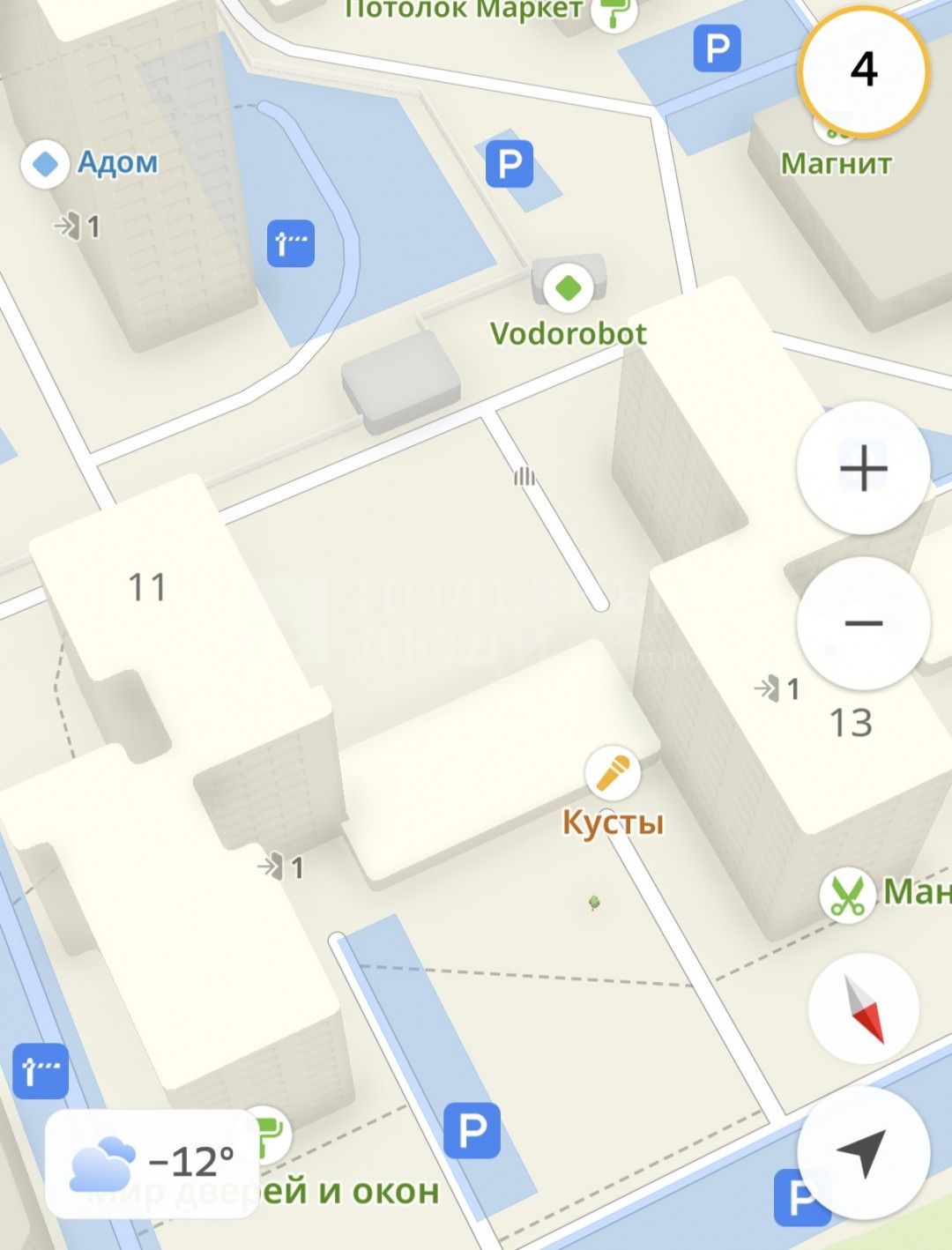Open the weather widget showing −12°
Screen dimensions: 952x1250
(x=152, y=1163)
